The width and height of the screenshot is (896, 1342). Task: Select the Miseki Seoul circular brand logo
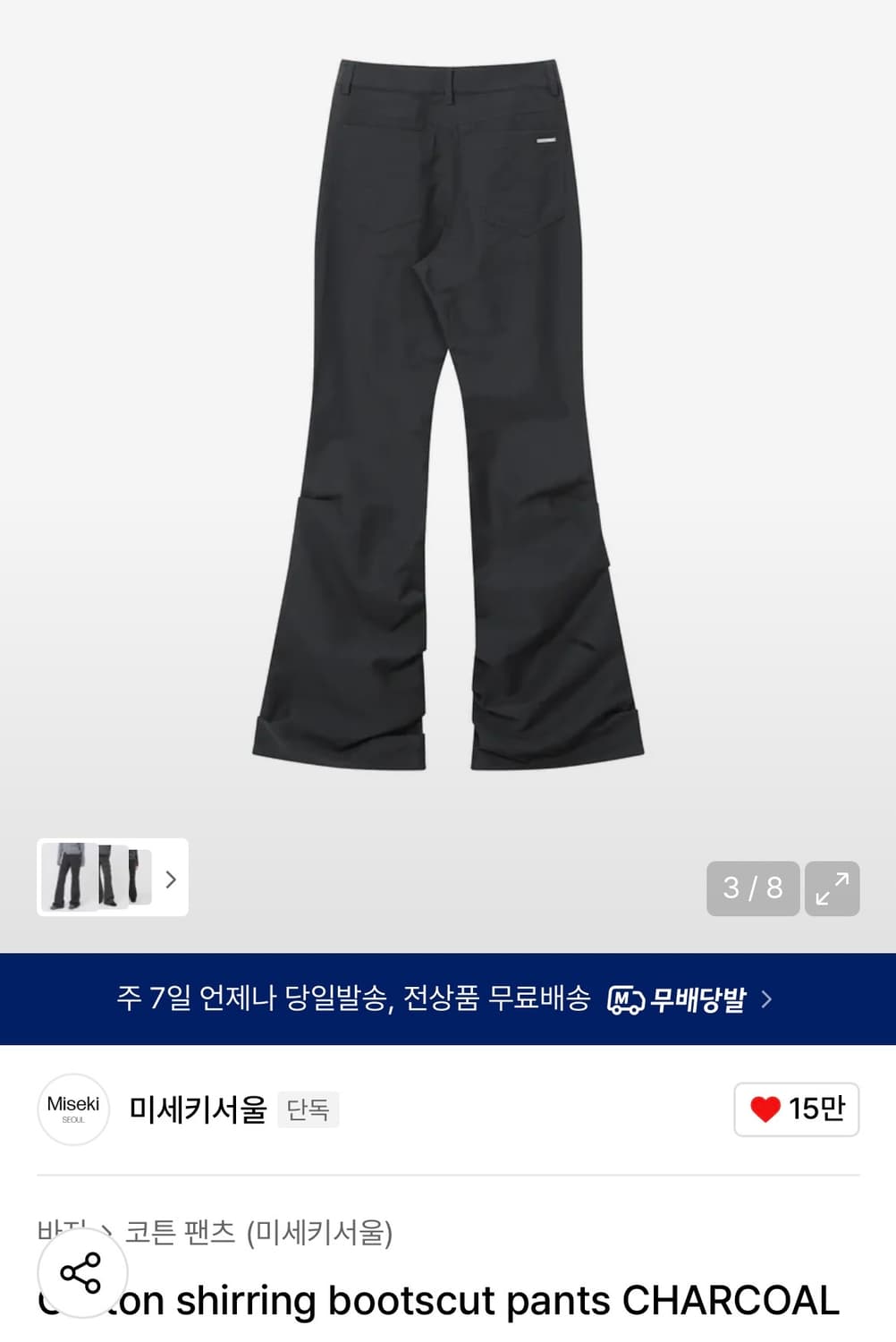[x=72, y=1108]
